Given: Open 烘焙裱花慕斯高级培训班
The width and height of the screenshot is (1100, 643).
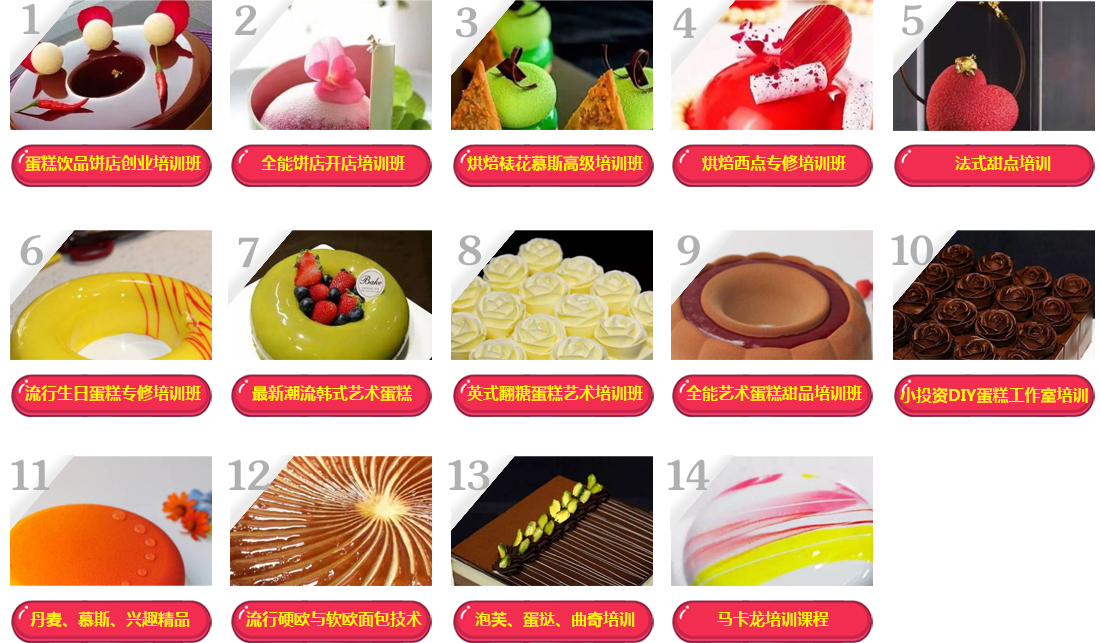Looking at the screenshot, I should [x=552, y=165].
